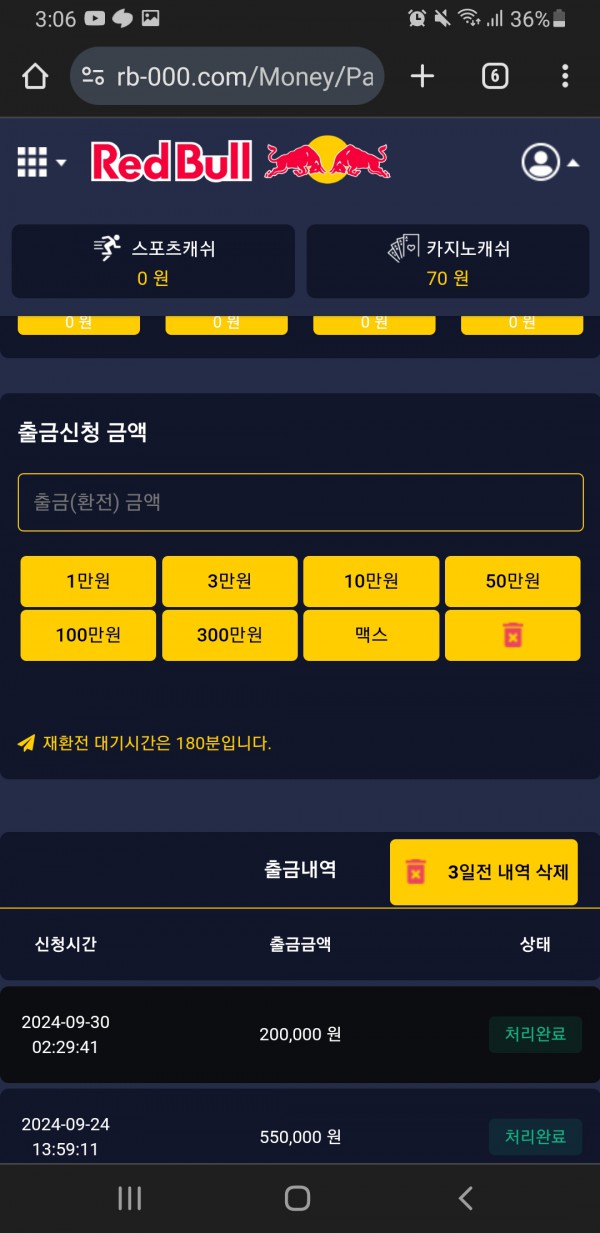Image resolution: width=600 pixels, height=1233 pixels.
Task: Delete history with 3일전 내역 삭제
Action: click(x=484, y=872)
